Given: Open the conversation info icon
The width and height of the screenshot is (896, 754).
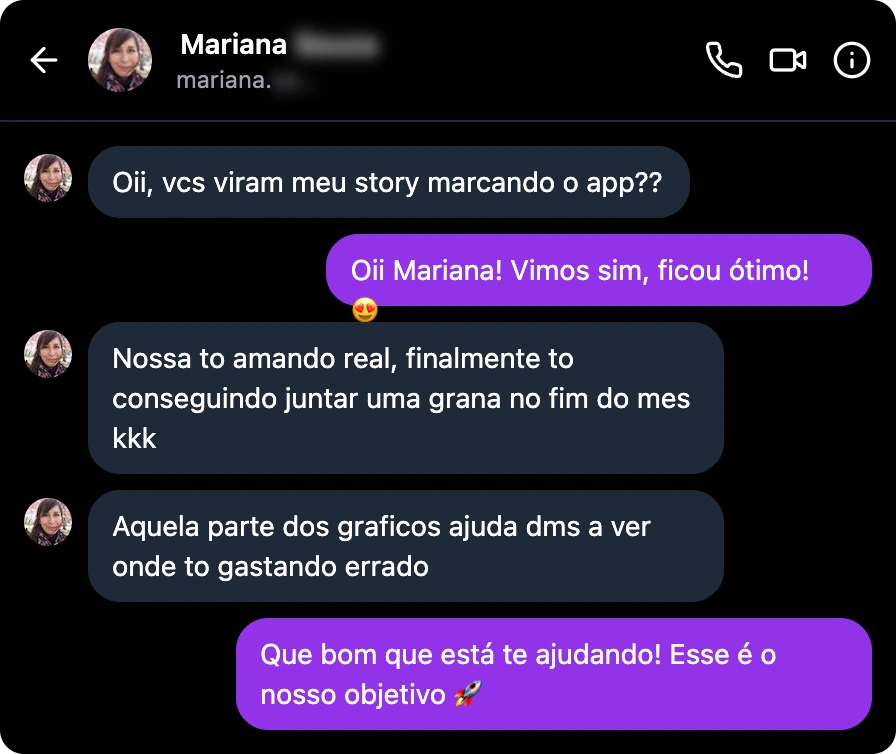Looking at the screenshot, I should (x=852, y=61).
